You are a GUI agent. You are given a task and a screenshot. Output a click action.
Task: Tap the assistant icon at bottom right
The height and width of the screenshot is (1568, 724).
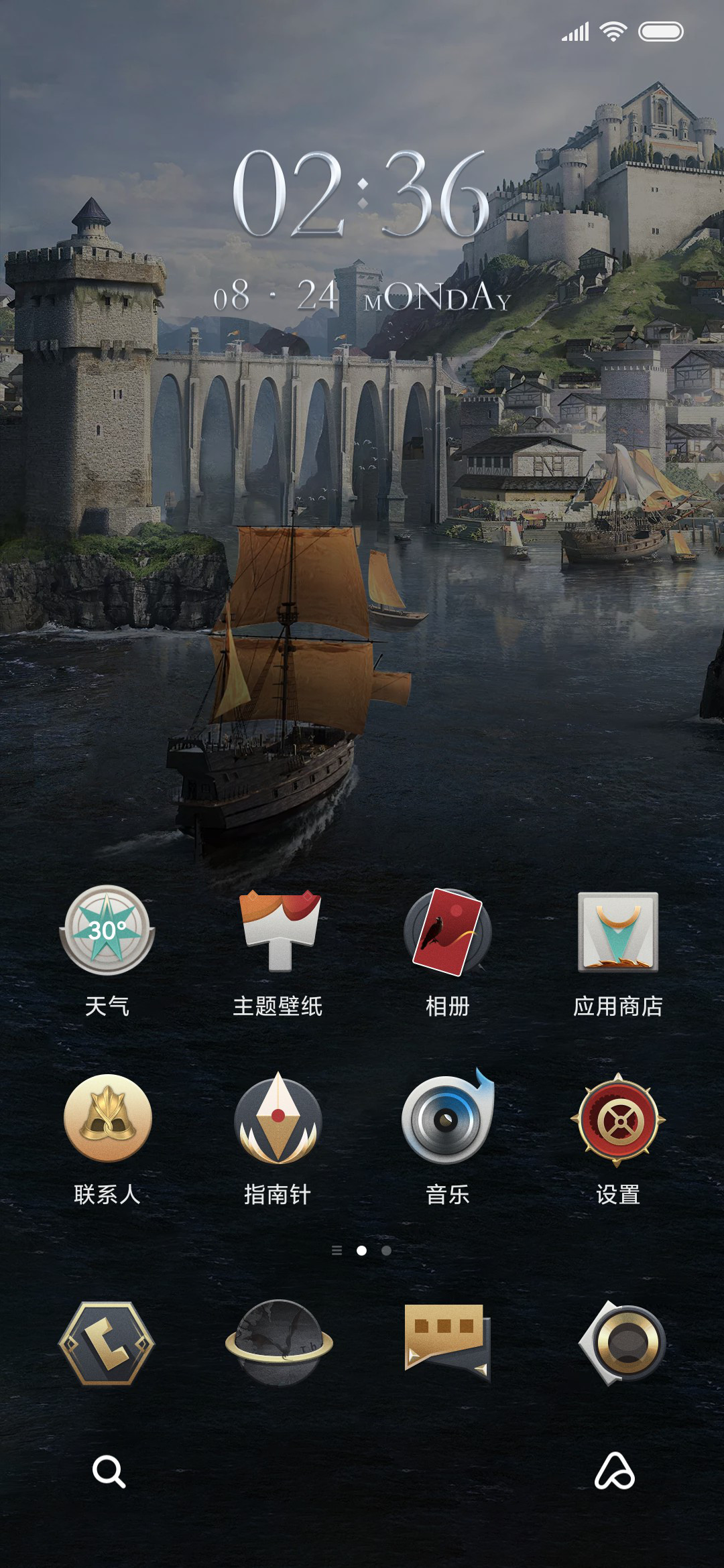click(615, 1471)
